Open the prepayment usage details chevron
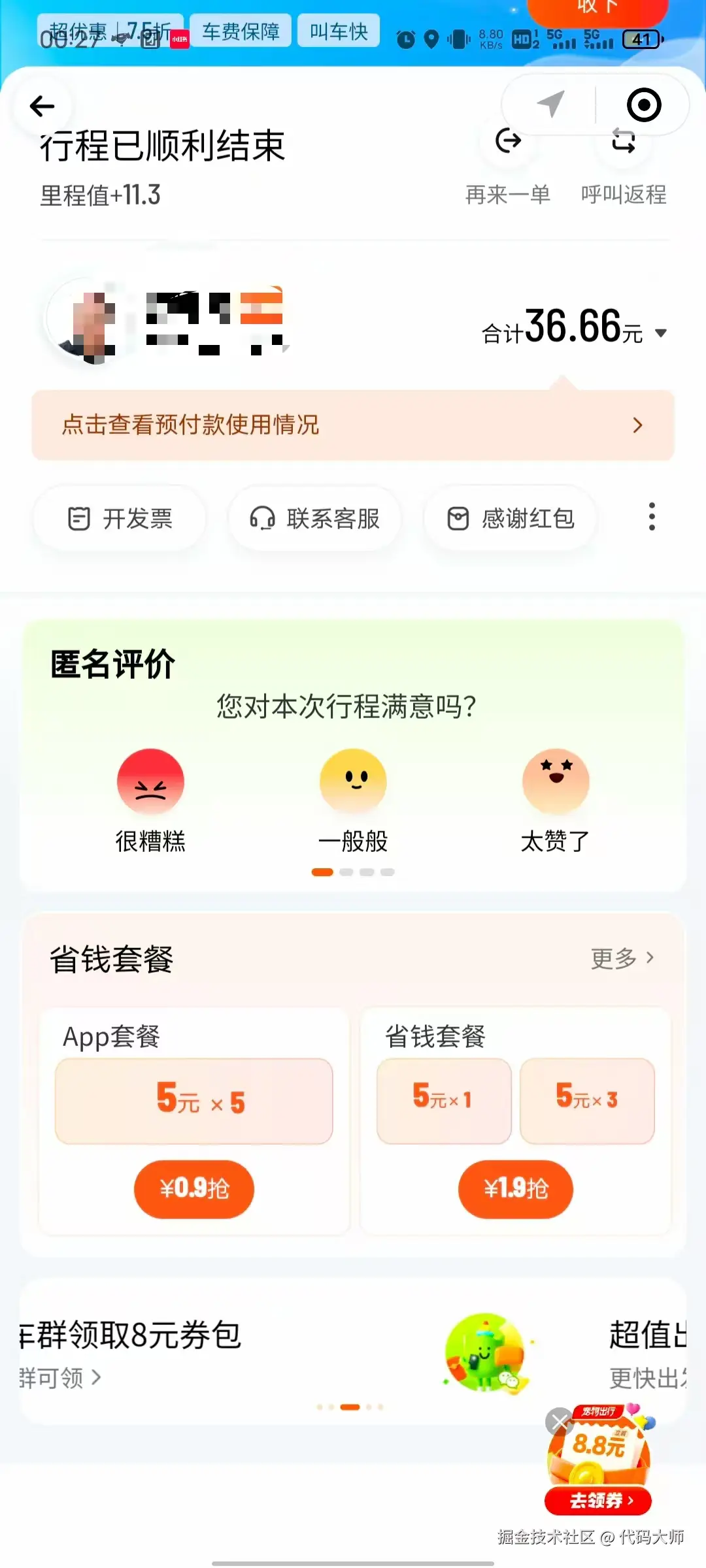 click(637, 425)
